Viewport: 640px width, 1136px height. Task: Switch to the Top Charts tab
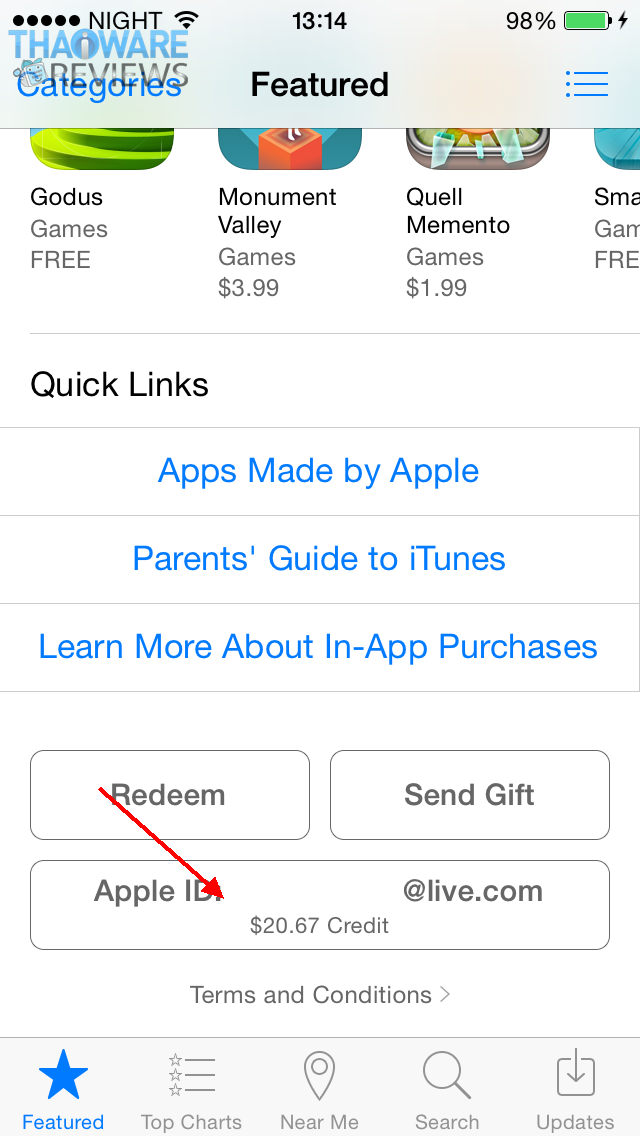191,1090
